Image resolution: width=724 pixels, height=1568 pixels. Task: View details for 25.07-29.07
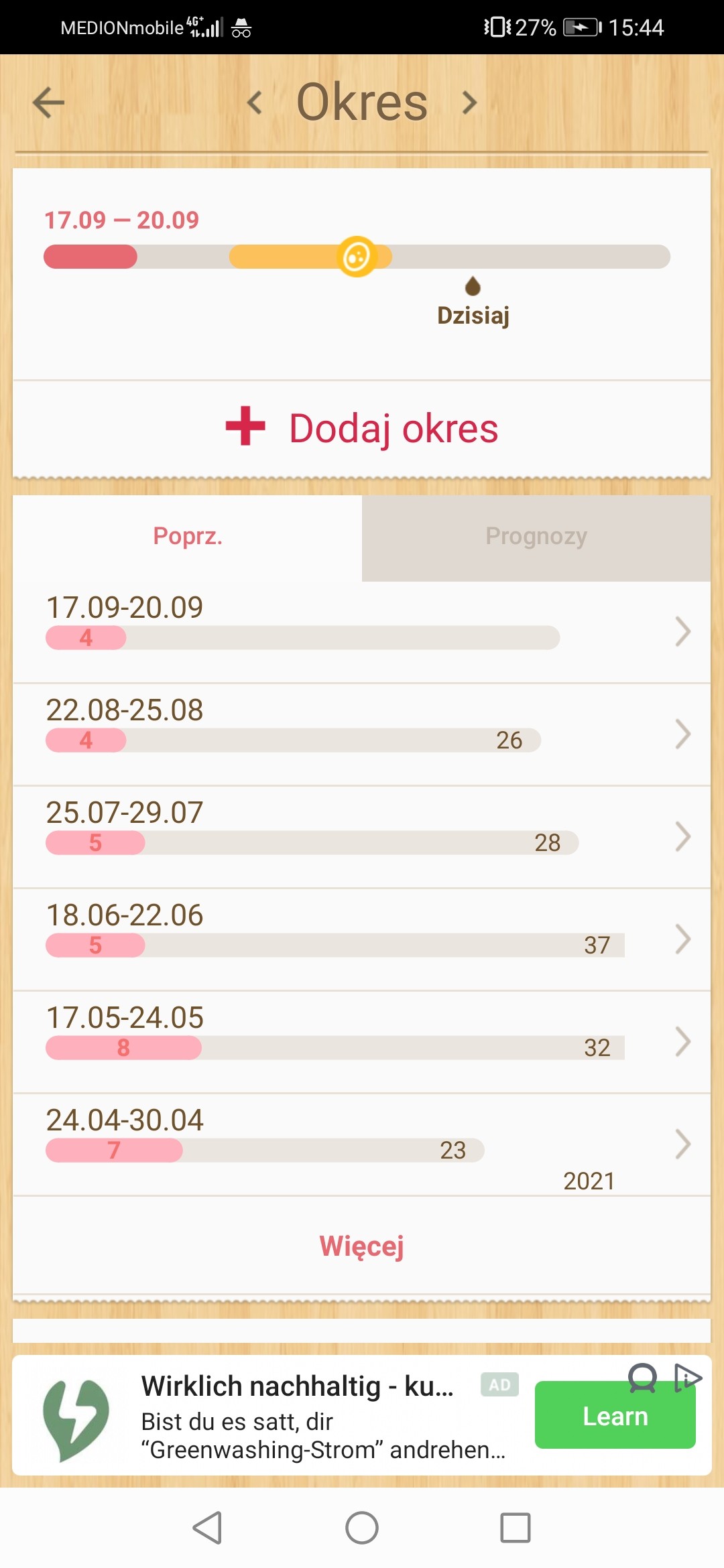click(362, 836)
